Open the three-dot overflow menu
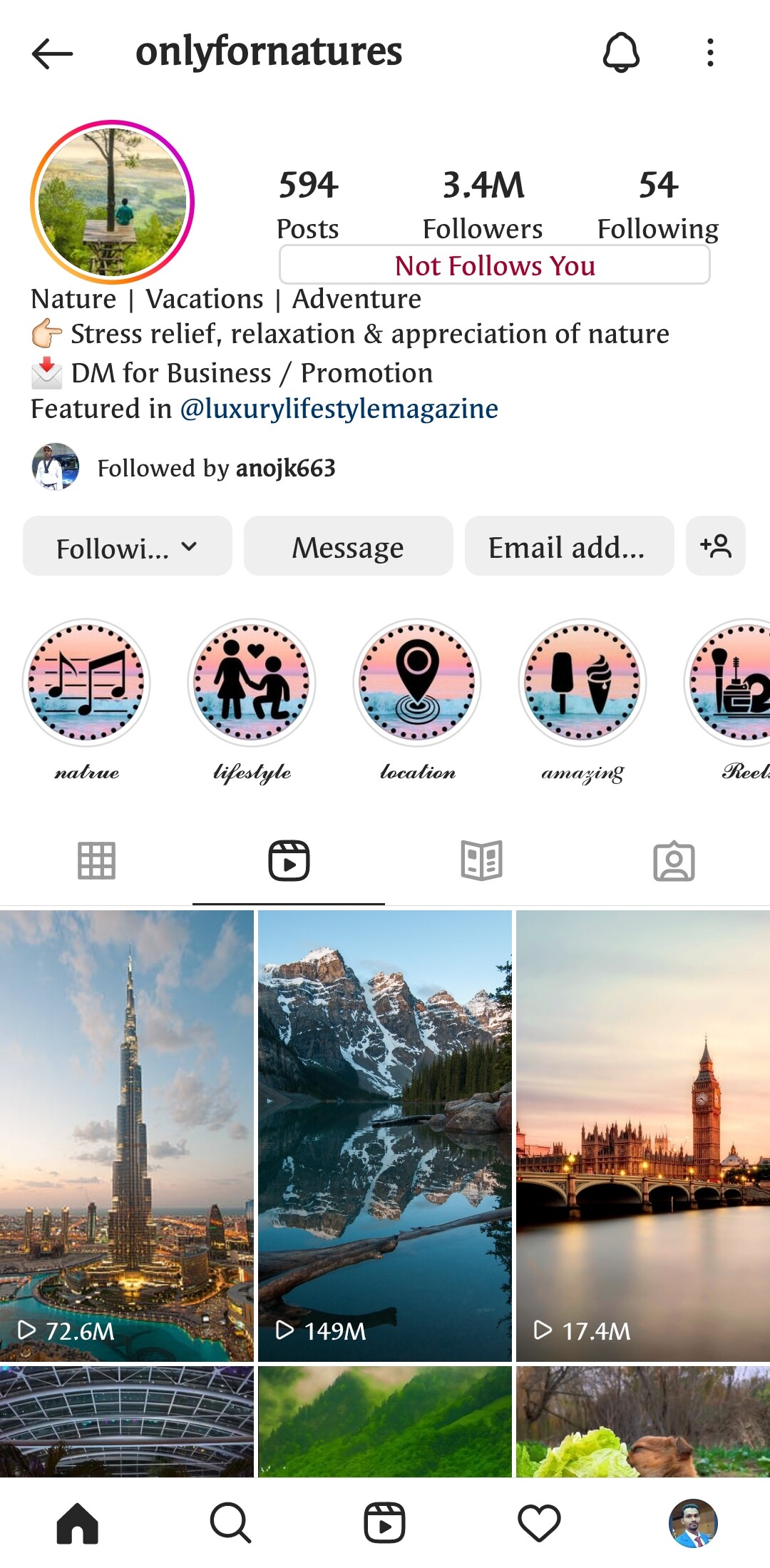This screenshot has height=1568, width=770. [x=710, y=53]
